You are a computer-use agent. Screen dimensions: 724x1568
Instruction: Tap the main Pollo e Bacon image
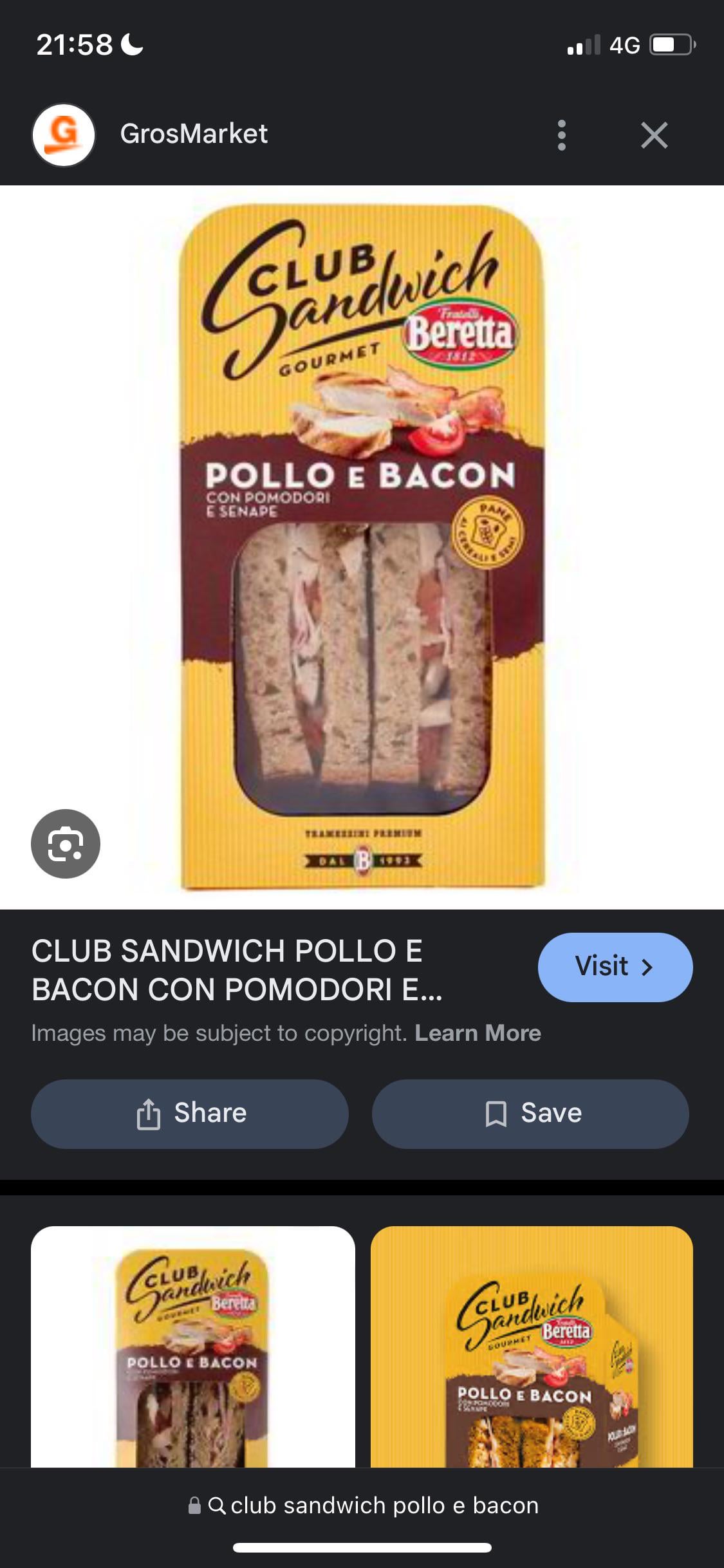(x=362, y=547)
